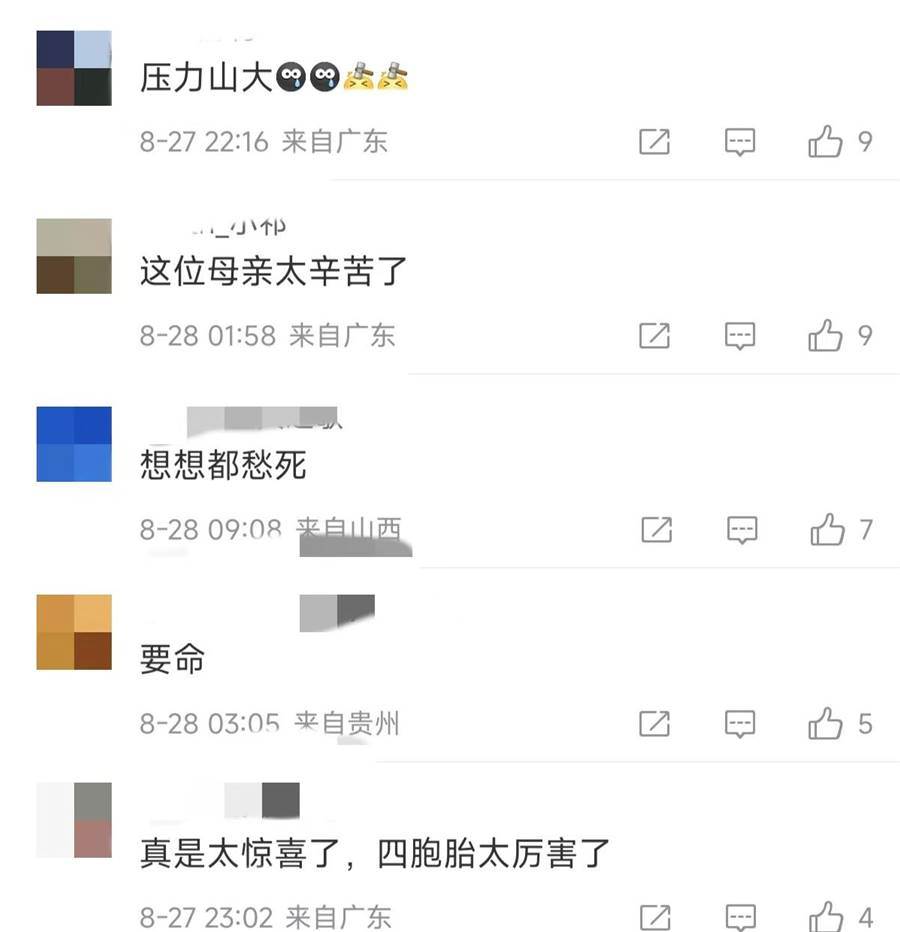This screenshot has width=900, height=932.
Task: Like the comment about 四胞胎
Action: click(x=826, y=916)
